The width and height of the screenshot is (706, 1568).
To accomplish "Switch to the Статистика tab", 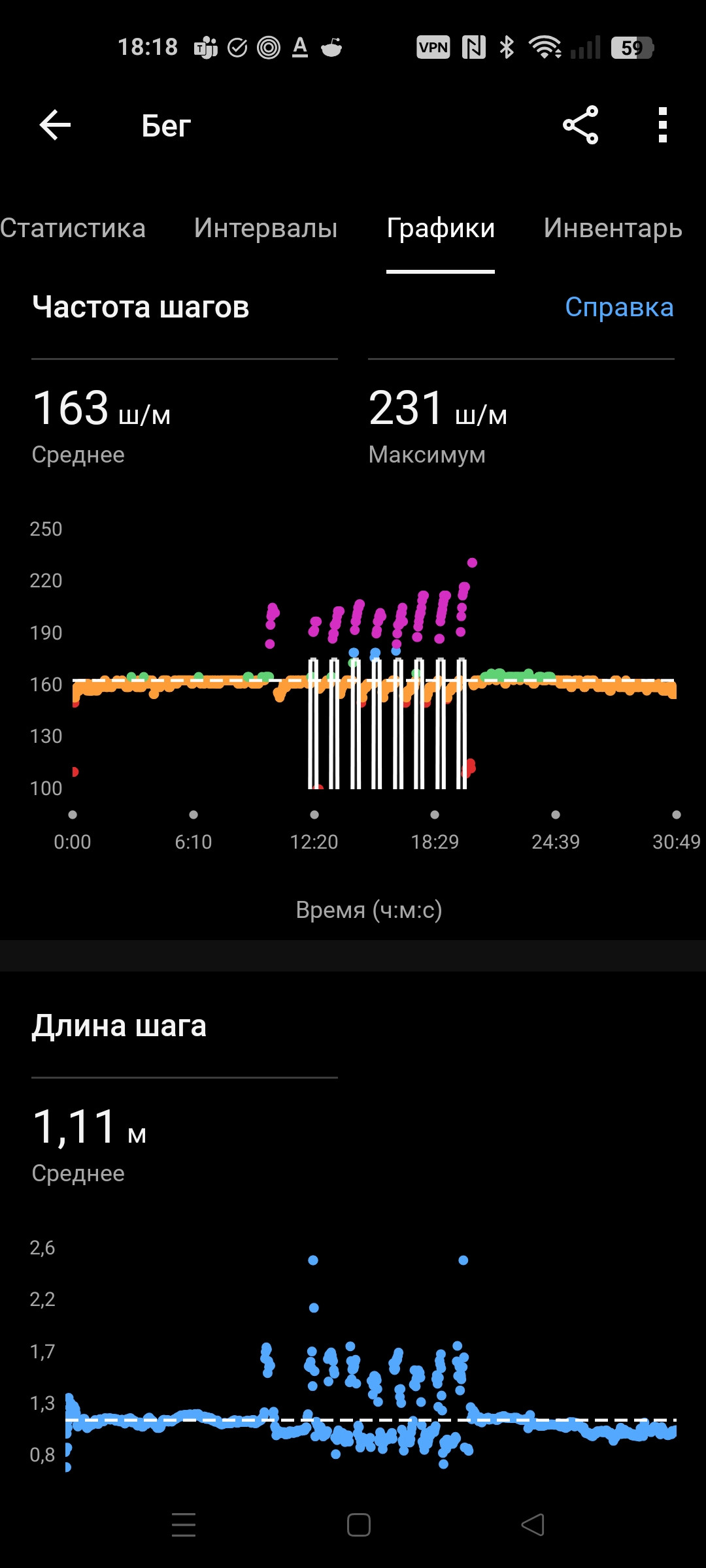I will click(73, 228).
